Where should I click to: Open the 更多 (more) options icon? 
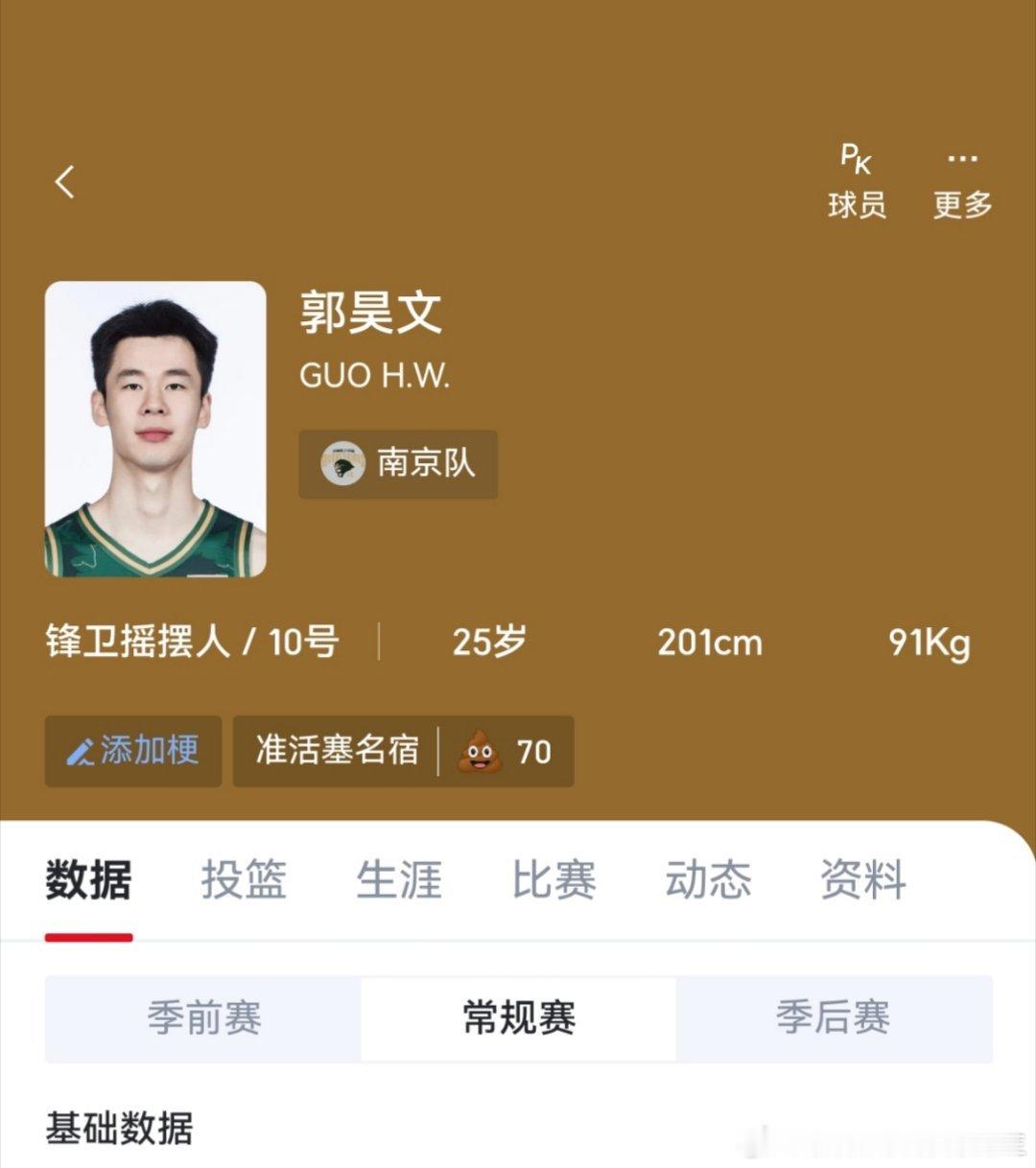tap(962, 157)
